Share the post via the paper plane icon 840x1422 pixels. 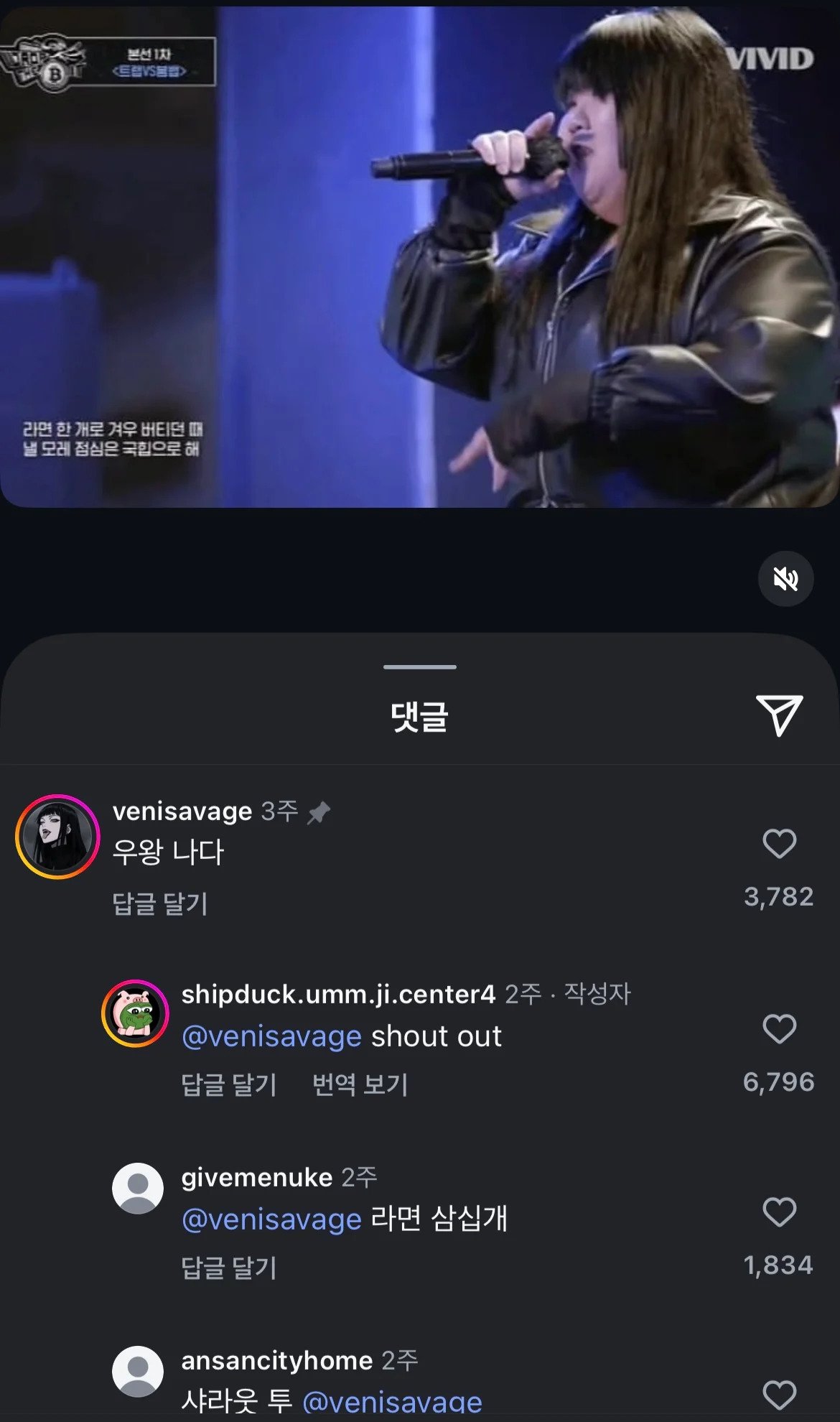779,715
